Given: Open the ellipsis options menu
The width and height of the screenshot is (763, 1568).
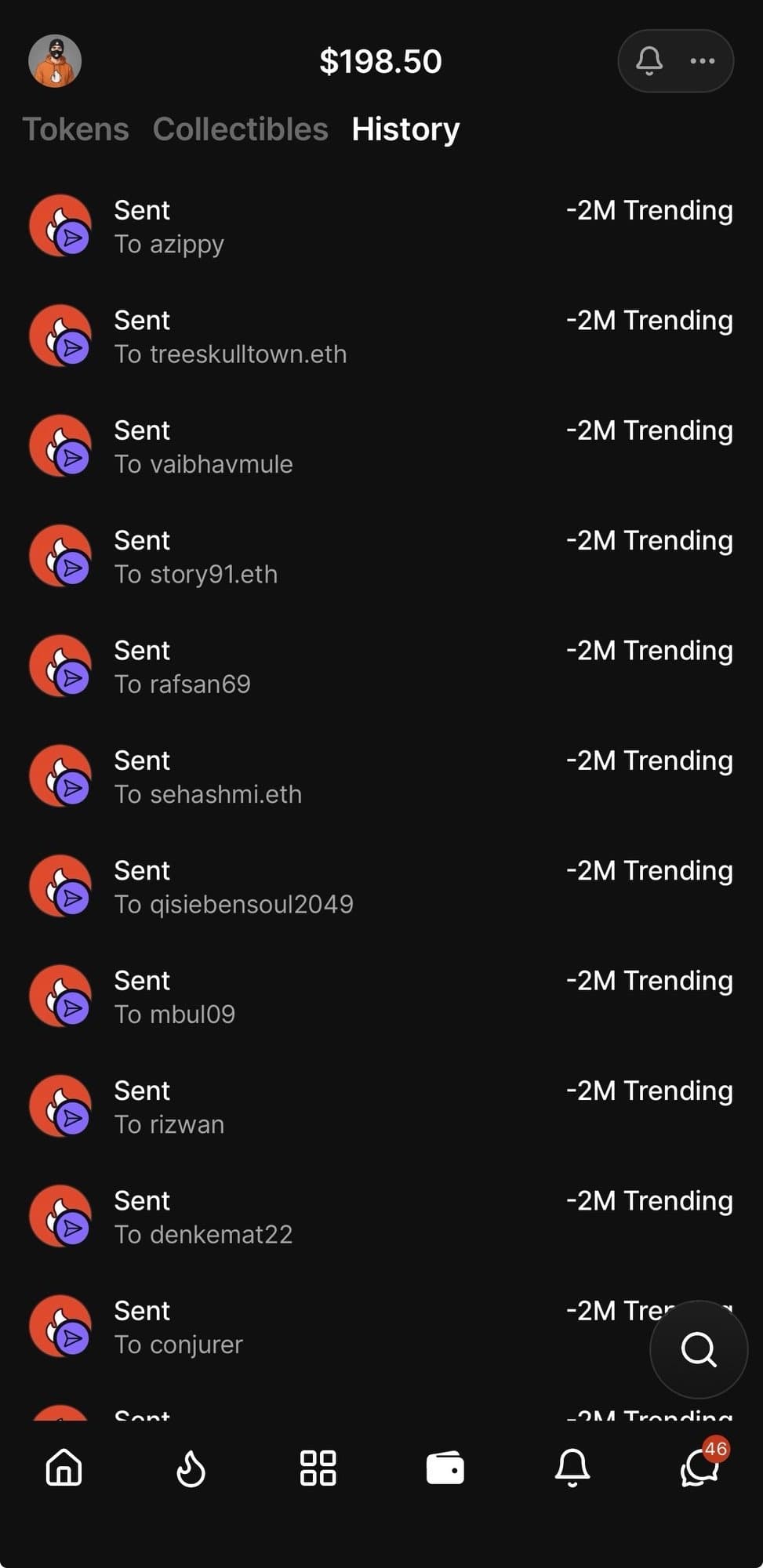Looking at the screenshot, I should (x=702, y=60).
